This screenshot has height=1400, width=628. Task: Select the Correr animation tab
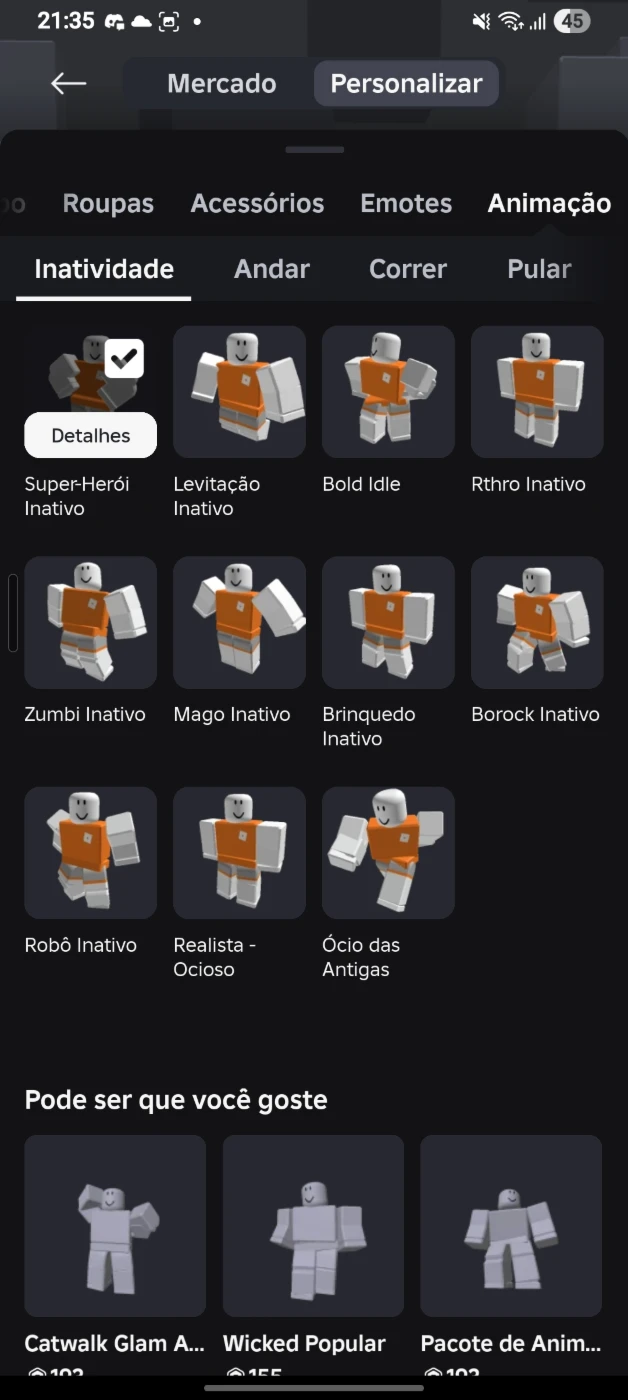(x=408, y=269)
